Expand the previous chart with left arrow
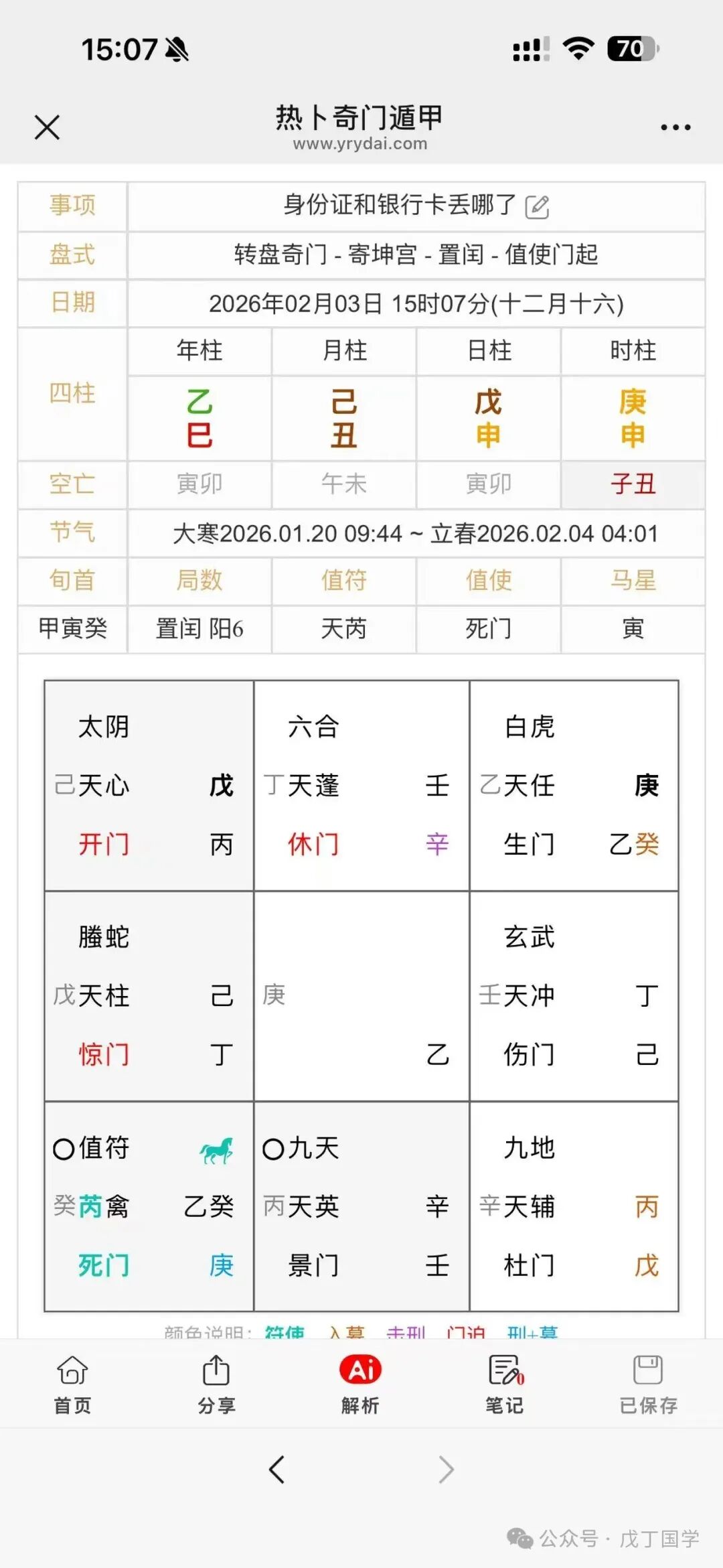 [277, 1466]
